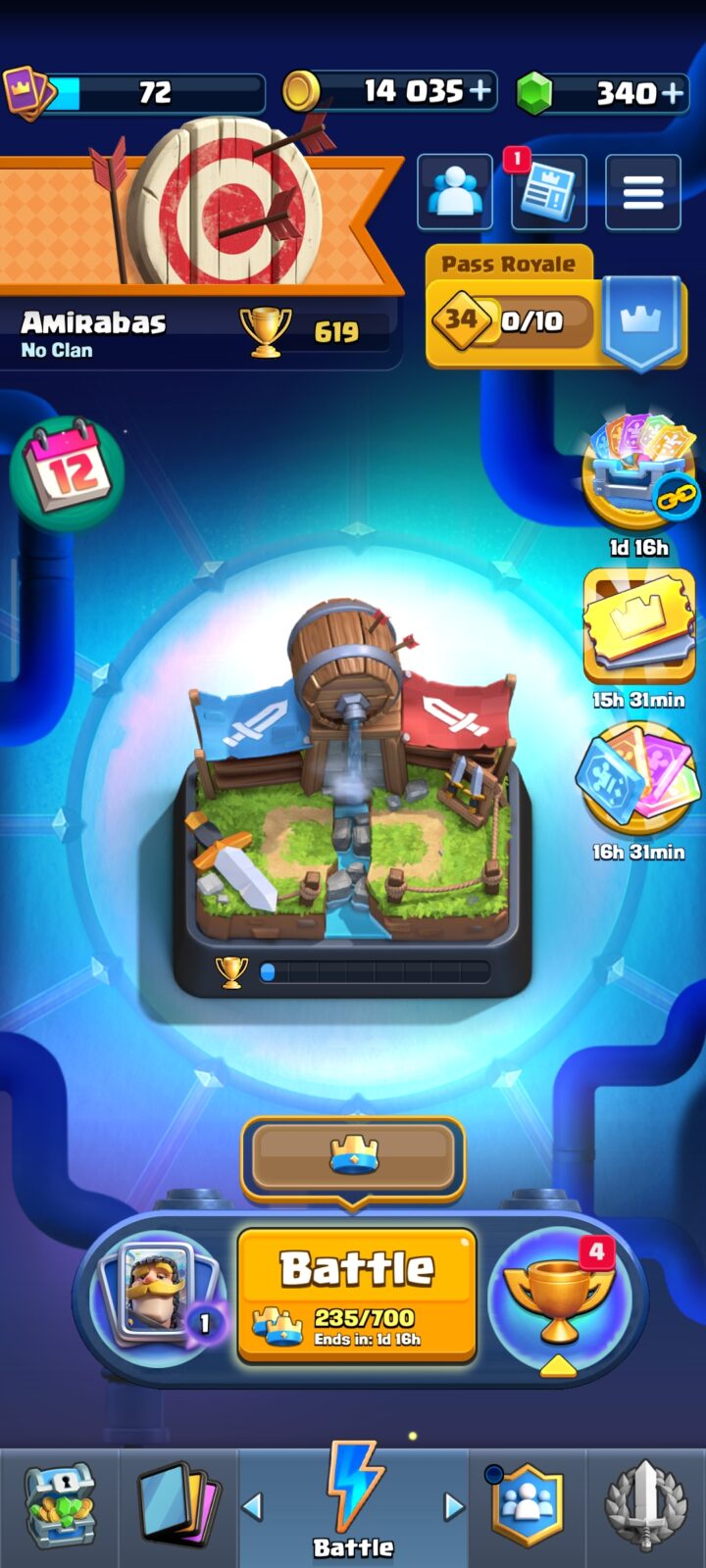
Task: Buy more gems with the plus button
Action: [673, 93]
